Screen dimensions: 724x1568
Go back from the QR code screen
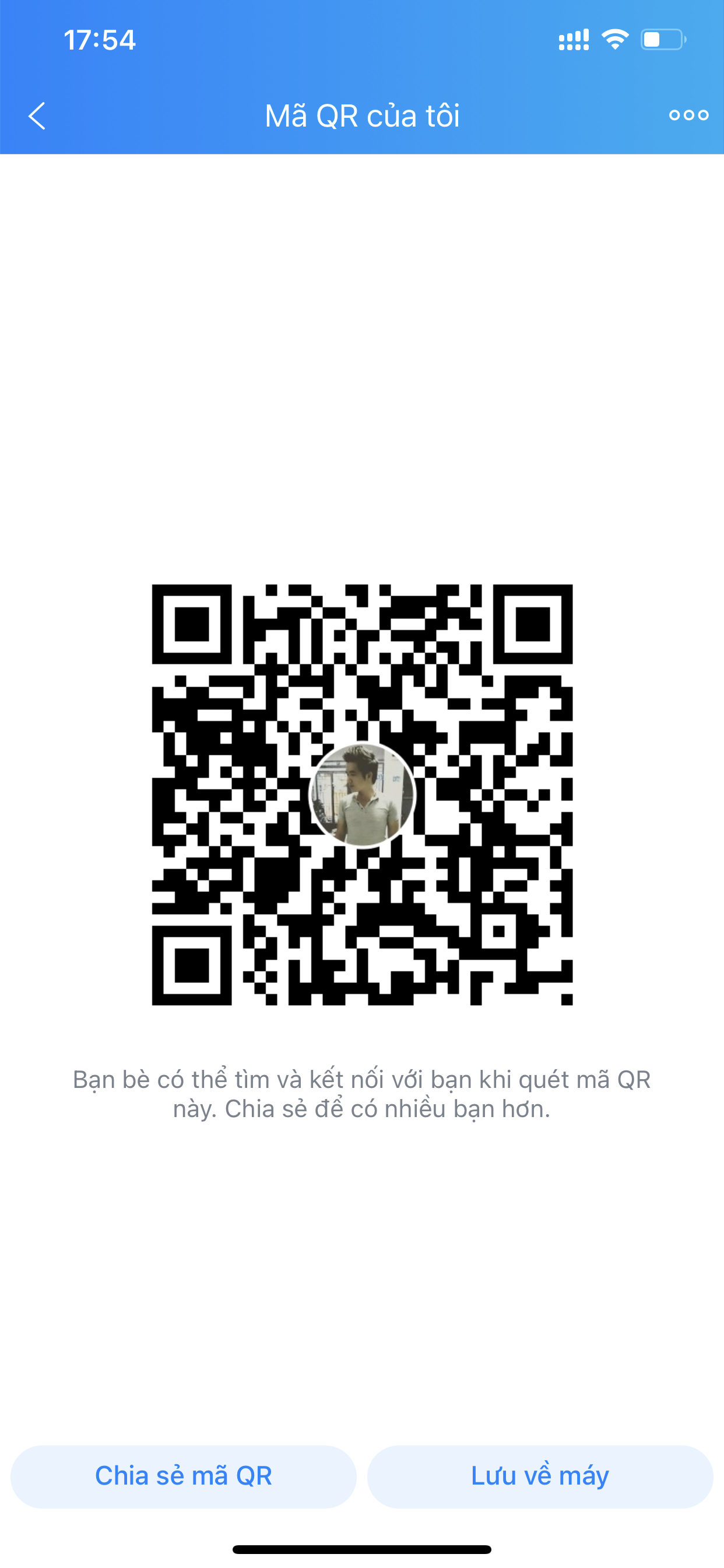(x=37, y=116)
